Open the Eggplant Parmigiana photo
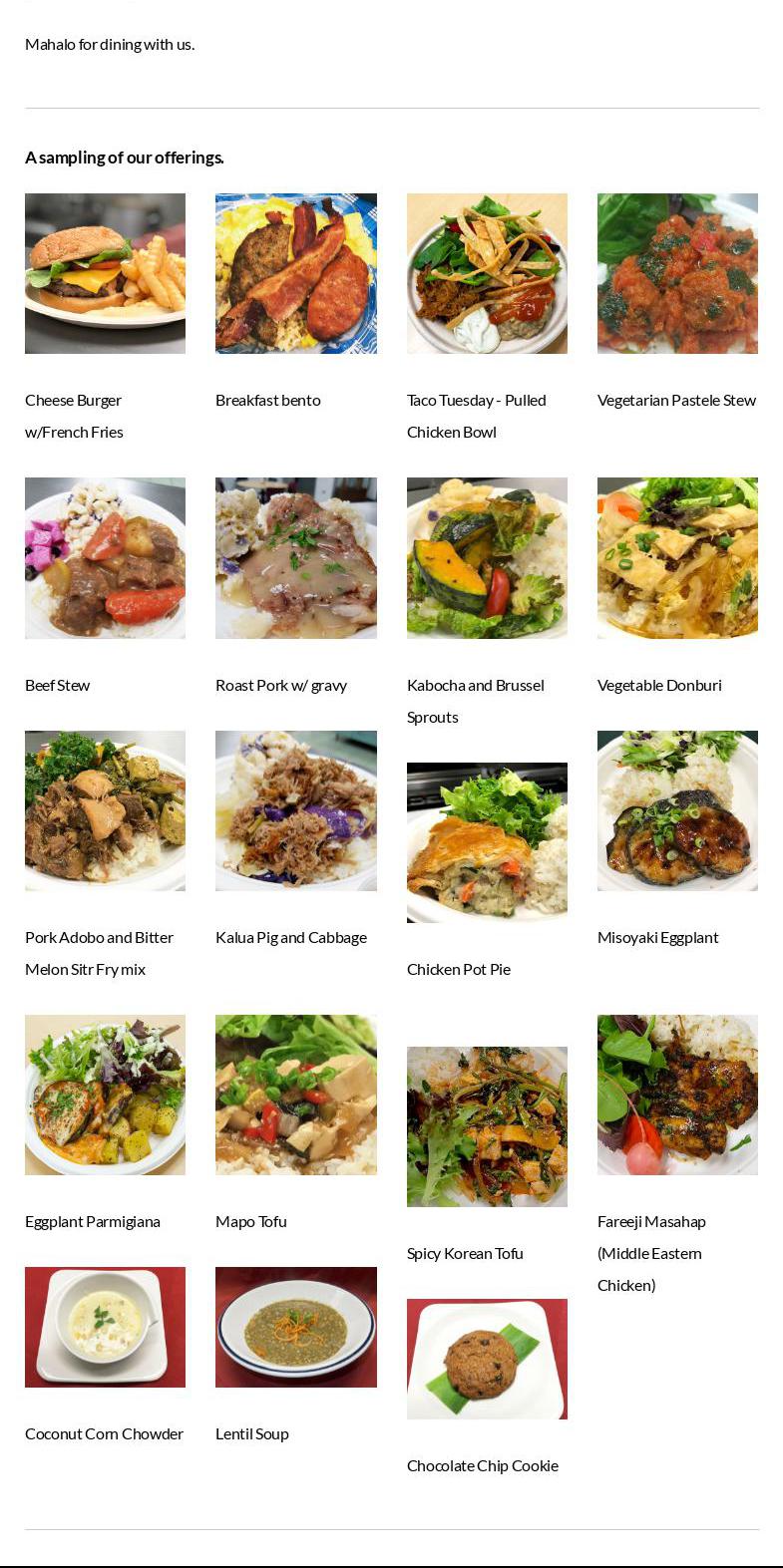The width and height of the screenshot is (783, 1568). pyautogui.click(x=105, y=1095)
